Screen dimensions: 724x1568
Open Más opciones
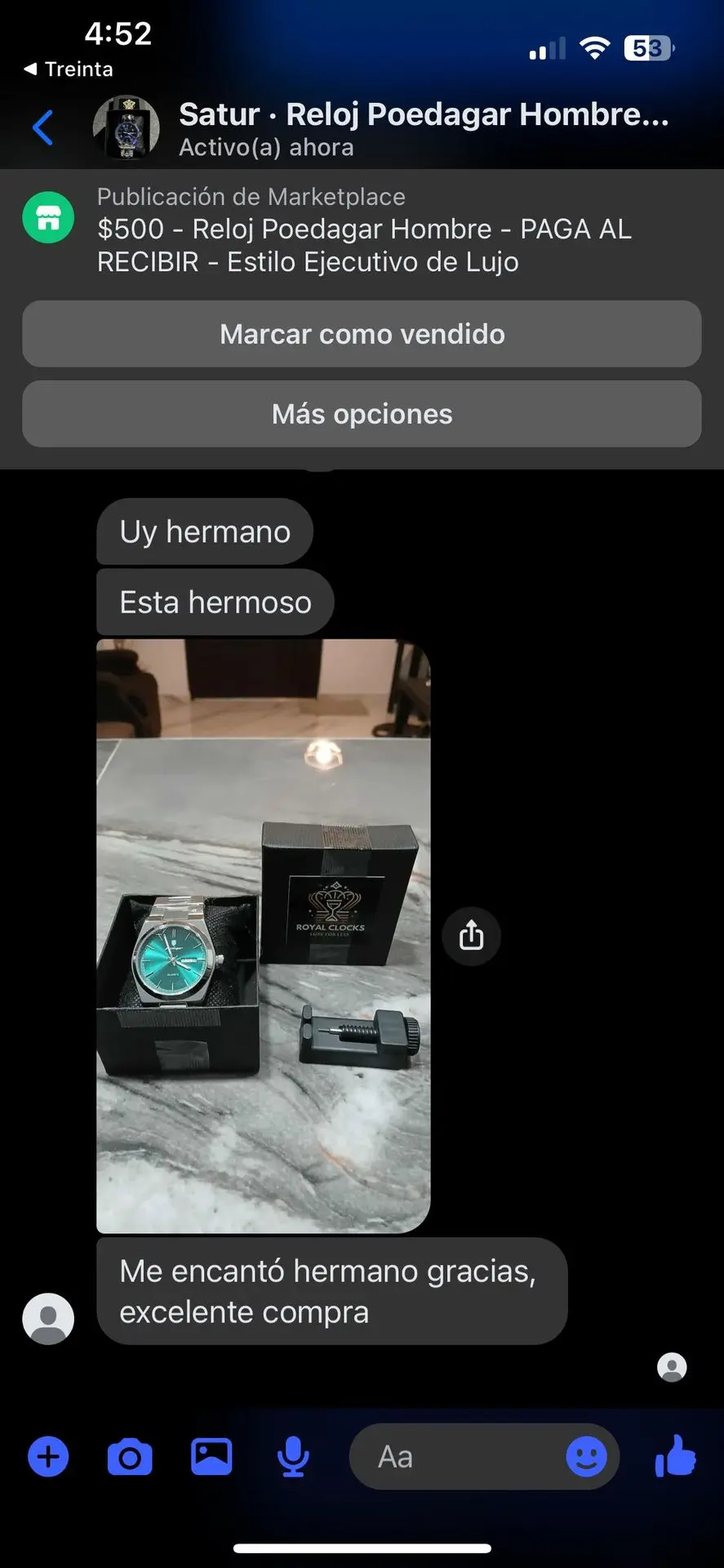362,414
